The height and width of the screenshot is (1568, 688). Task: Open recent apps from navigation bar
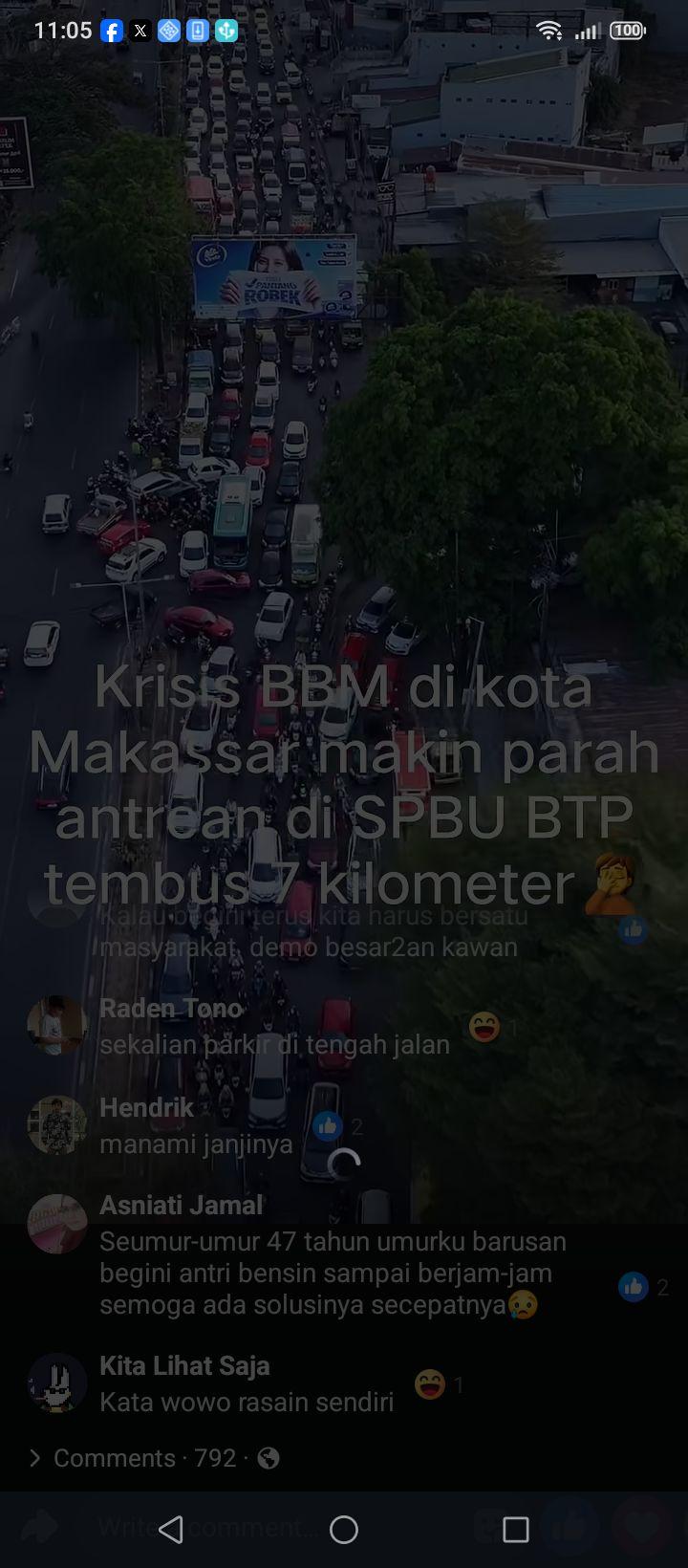[x=516, y=1530]
